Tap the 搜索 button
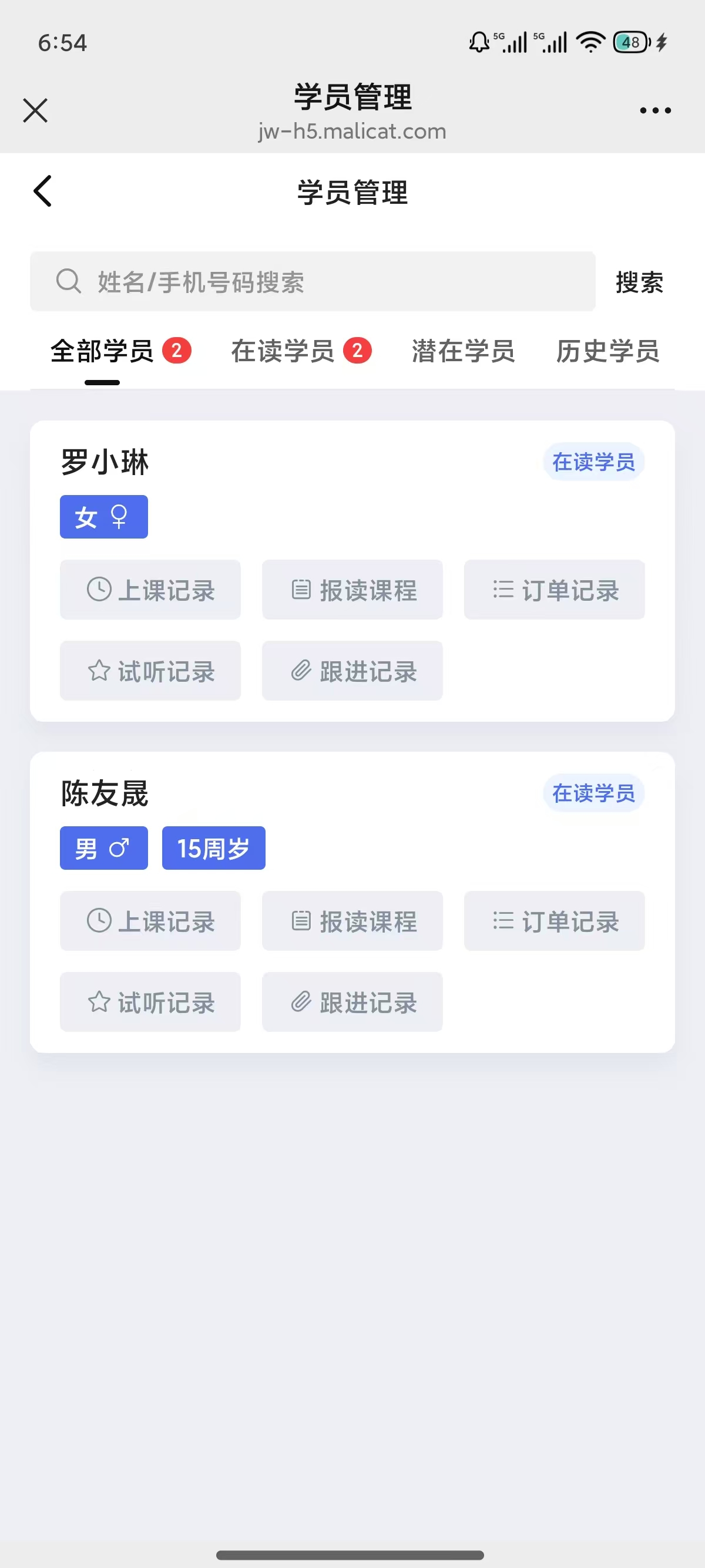This screenshot has width=705, height=1568. [x=639, y=282]
